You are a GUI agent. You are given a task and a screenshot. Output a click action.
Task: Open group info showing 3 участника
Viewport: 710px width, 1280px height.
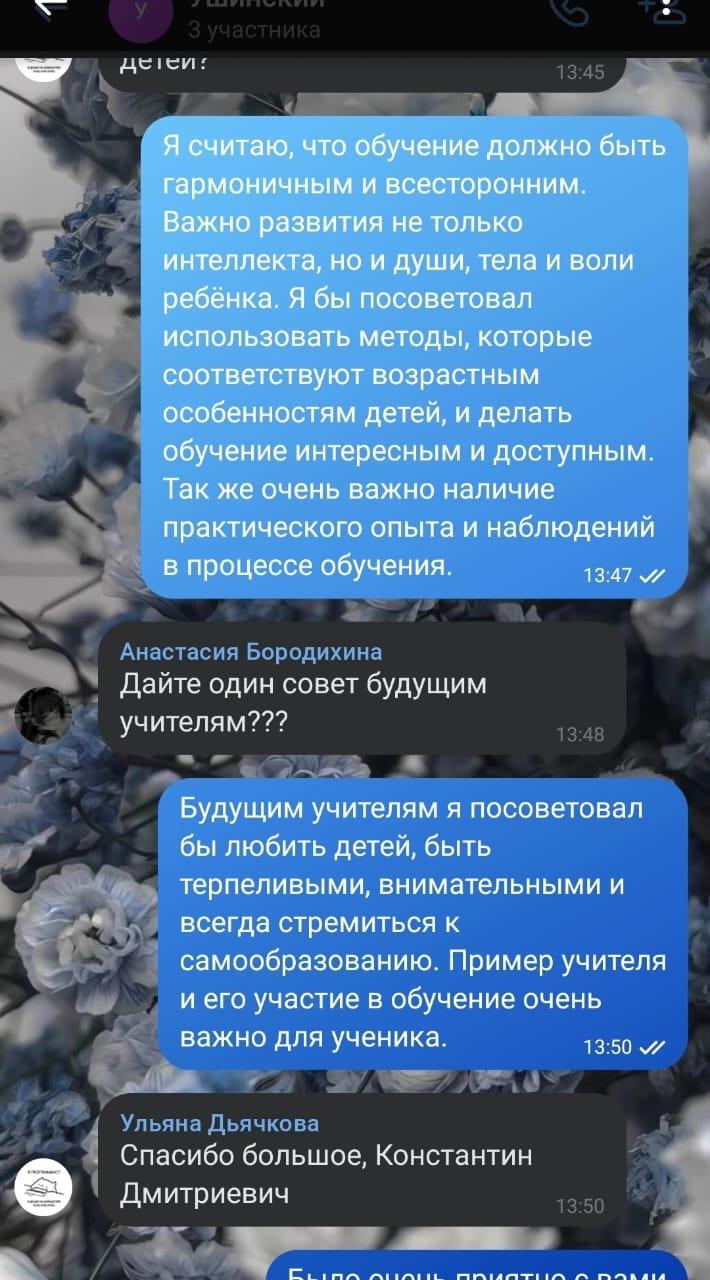tap(254, 30)
